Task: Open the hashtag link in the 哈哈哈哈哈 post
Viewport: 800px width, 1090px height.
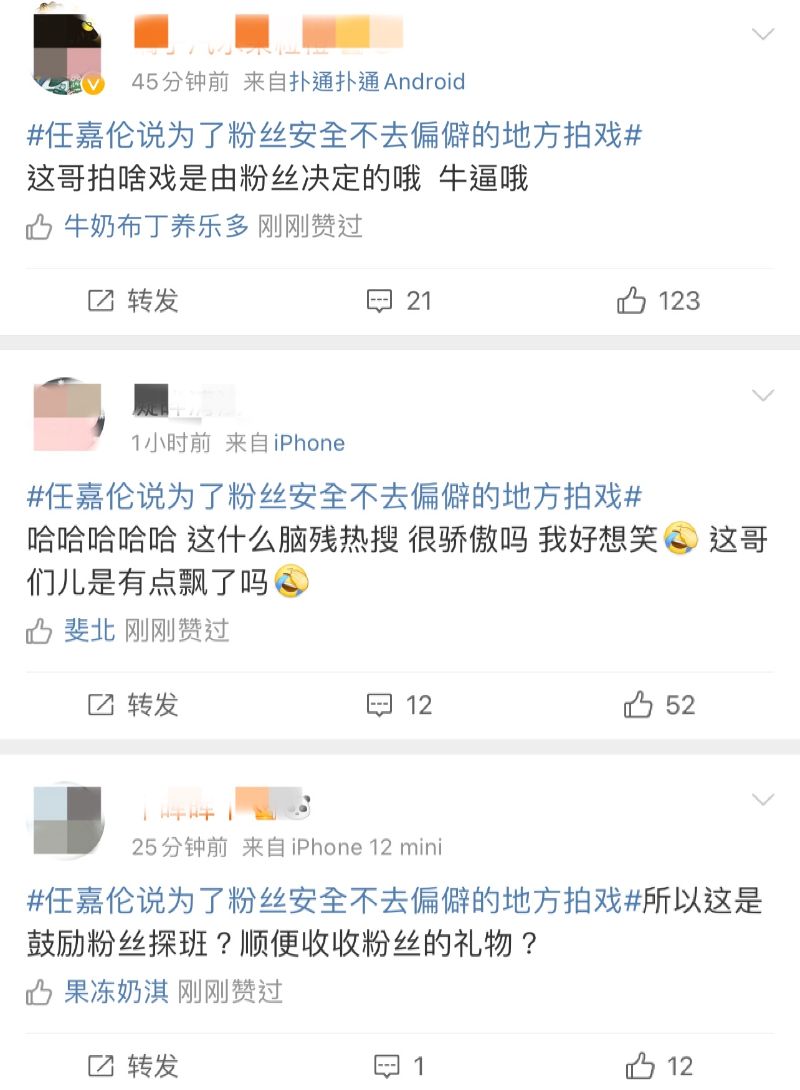Action: point(334,496)
